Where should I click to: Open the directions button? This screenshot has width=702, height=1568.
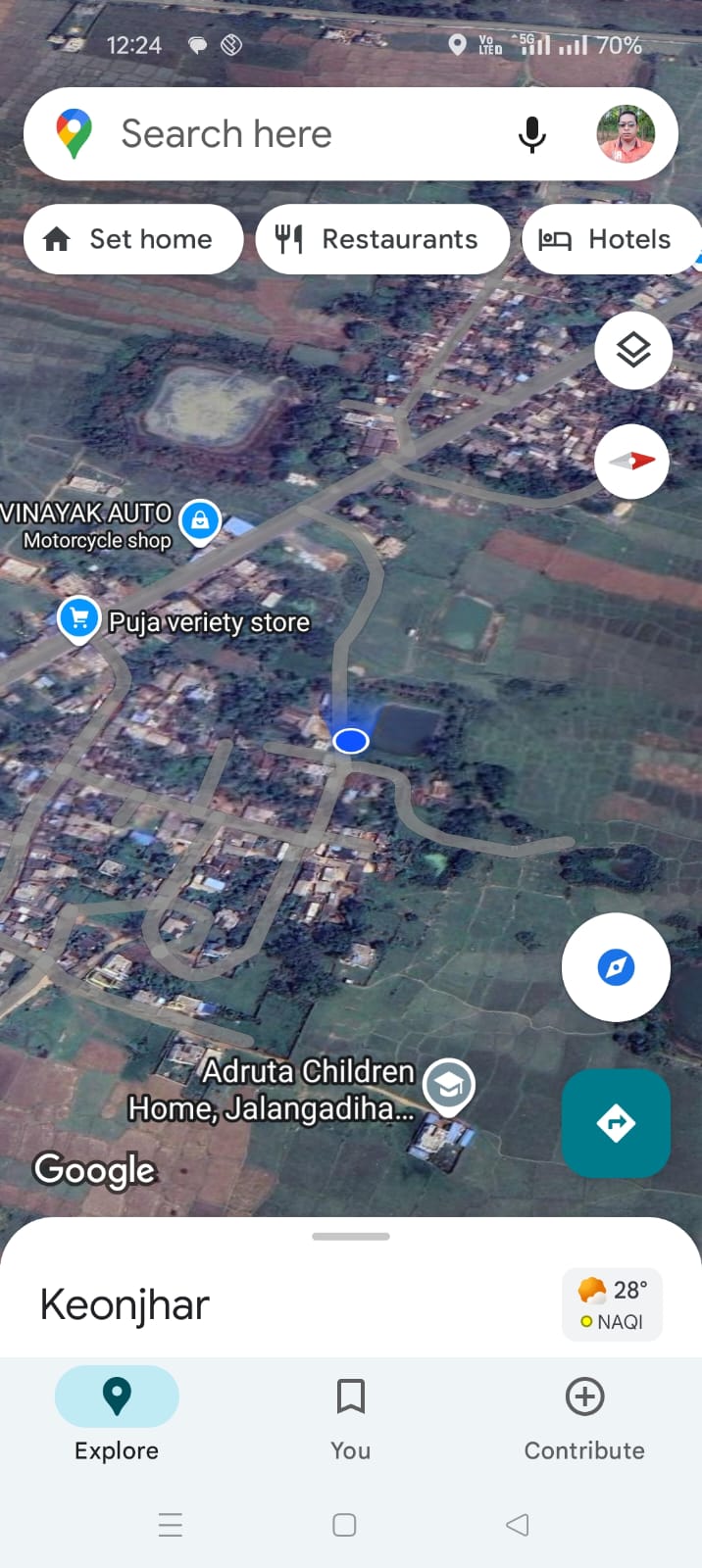pyautogui.click(x=616, y=1123)
